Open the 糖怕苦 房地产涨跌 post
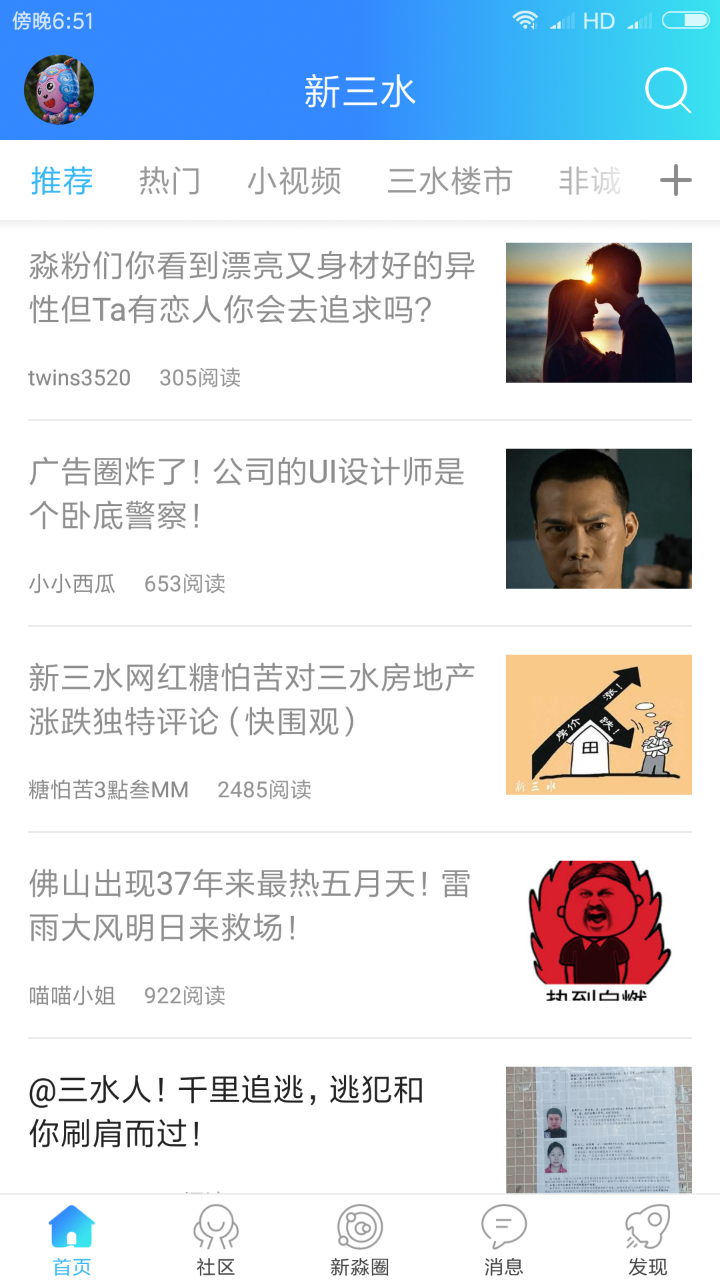Screen dimensions: 720x1280 [252, 701]
